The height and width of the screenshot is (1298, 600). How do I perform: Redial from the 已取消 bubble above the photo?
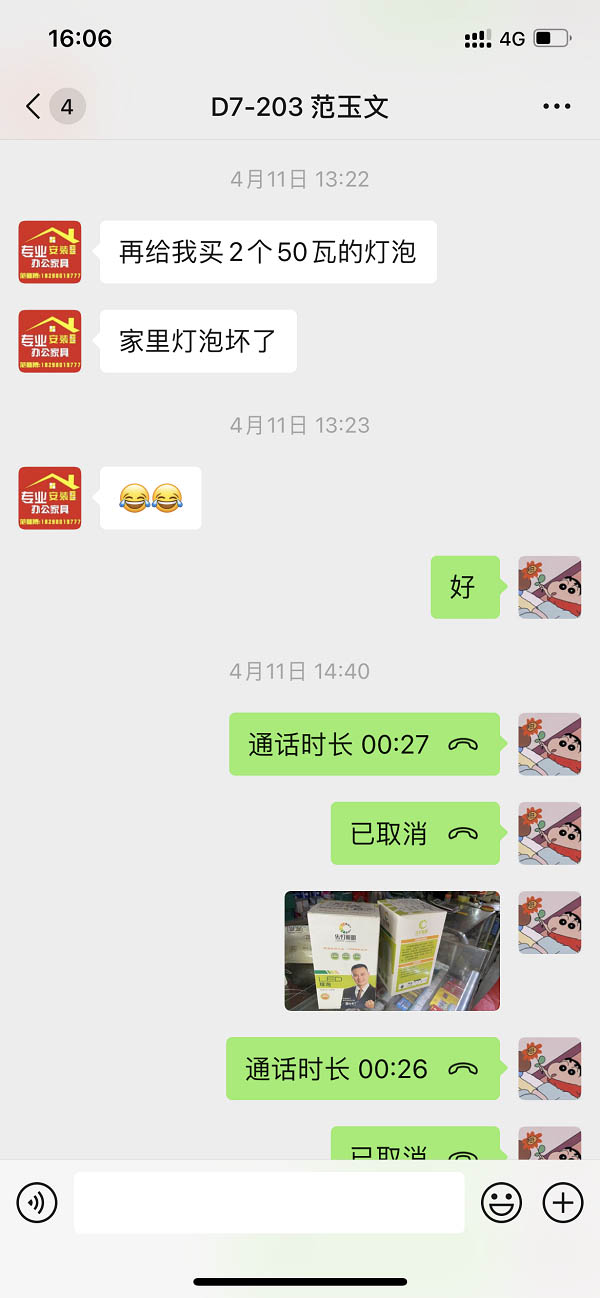tap(415, 833)
